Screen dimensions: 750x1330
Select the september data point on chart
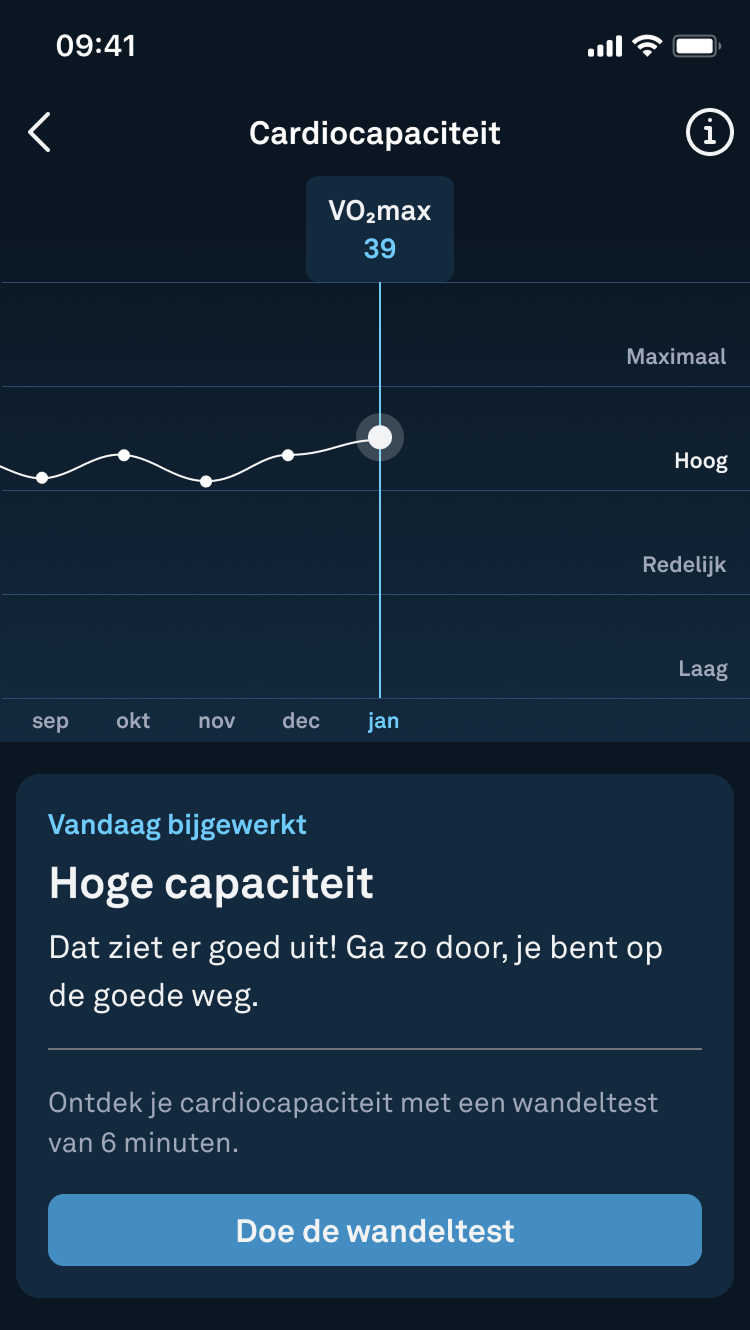click(42, 478)
